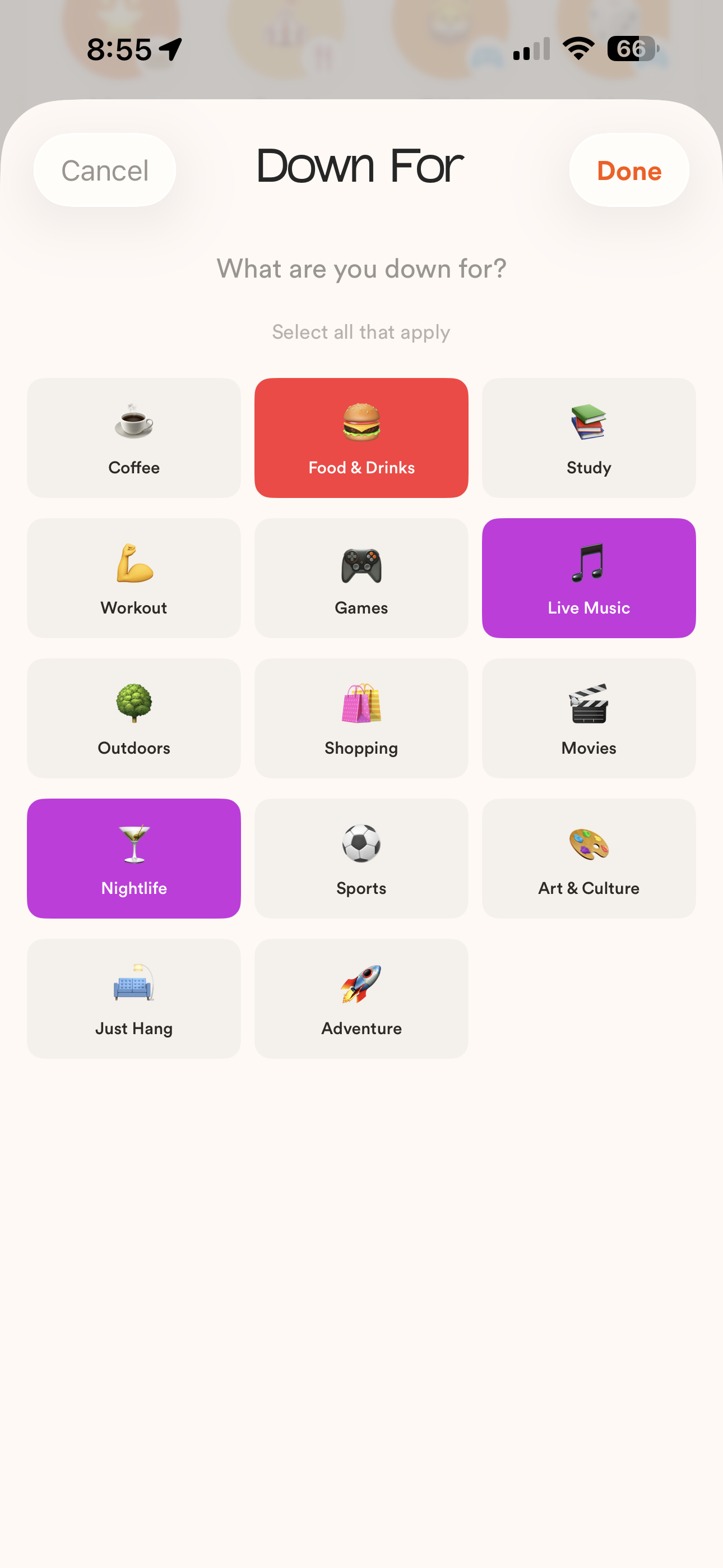This screenshot has width=723, height=1568.
Task: Select the Coffee option
Action: pyautogui.click(x=134, y=437)
